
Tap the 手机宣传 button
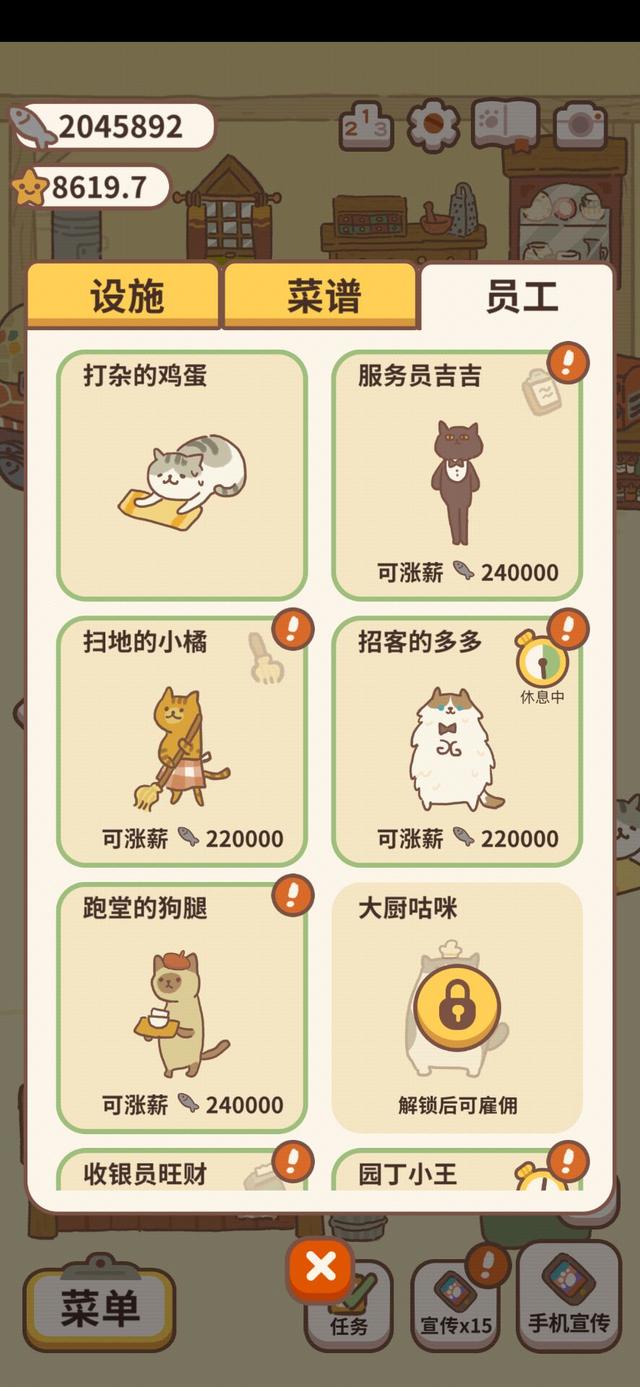pyautogui.click(x=569, y=1297)
